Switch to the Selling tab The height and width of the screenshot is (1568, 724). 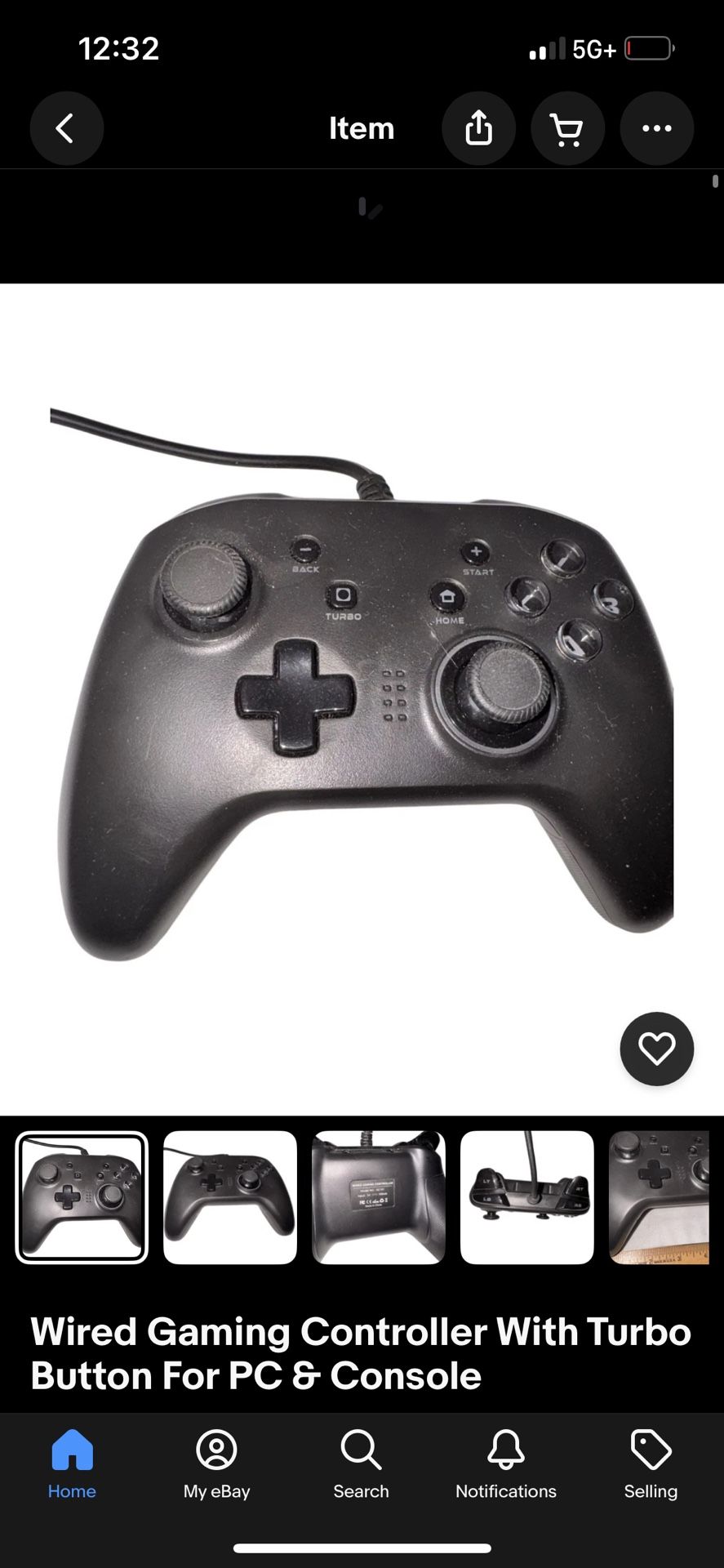point(651,1467)
